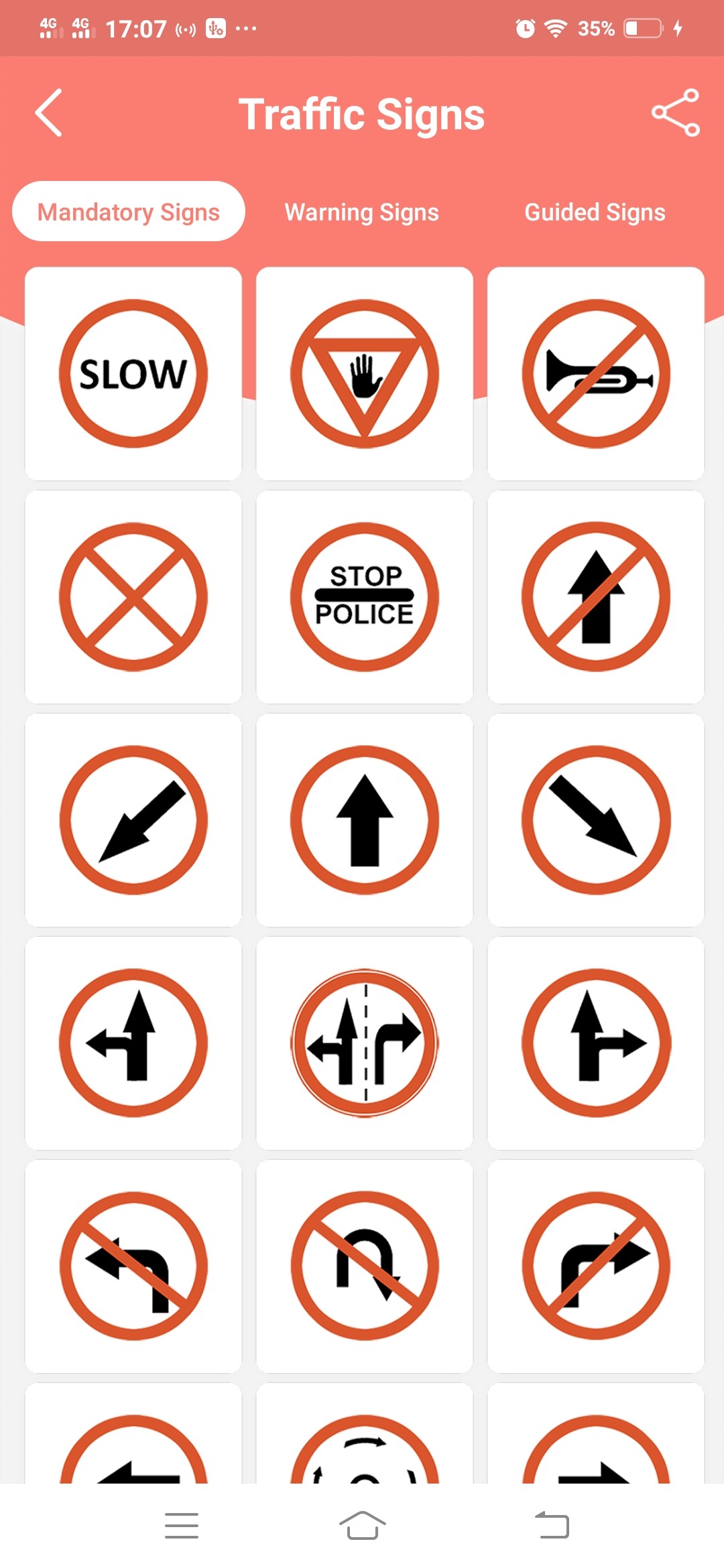
Task: Open the red X circle sign
Action: (133, 596)
